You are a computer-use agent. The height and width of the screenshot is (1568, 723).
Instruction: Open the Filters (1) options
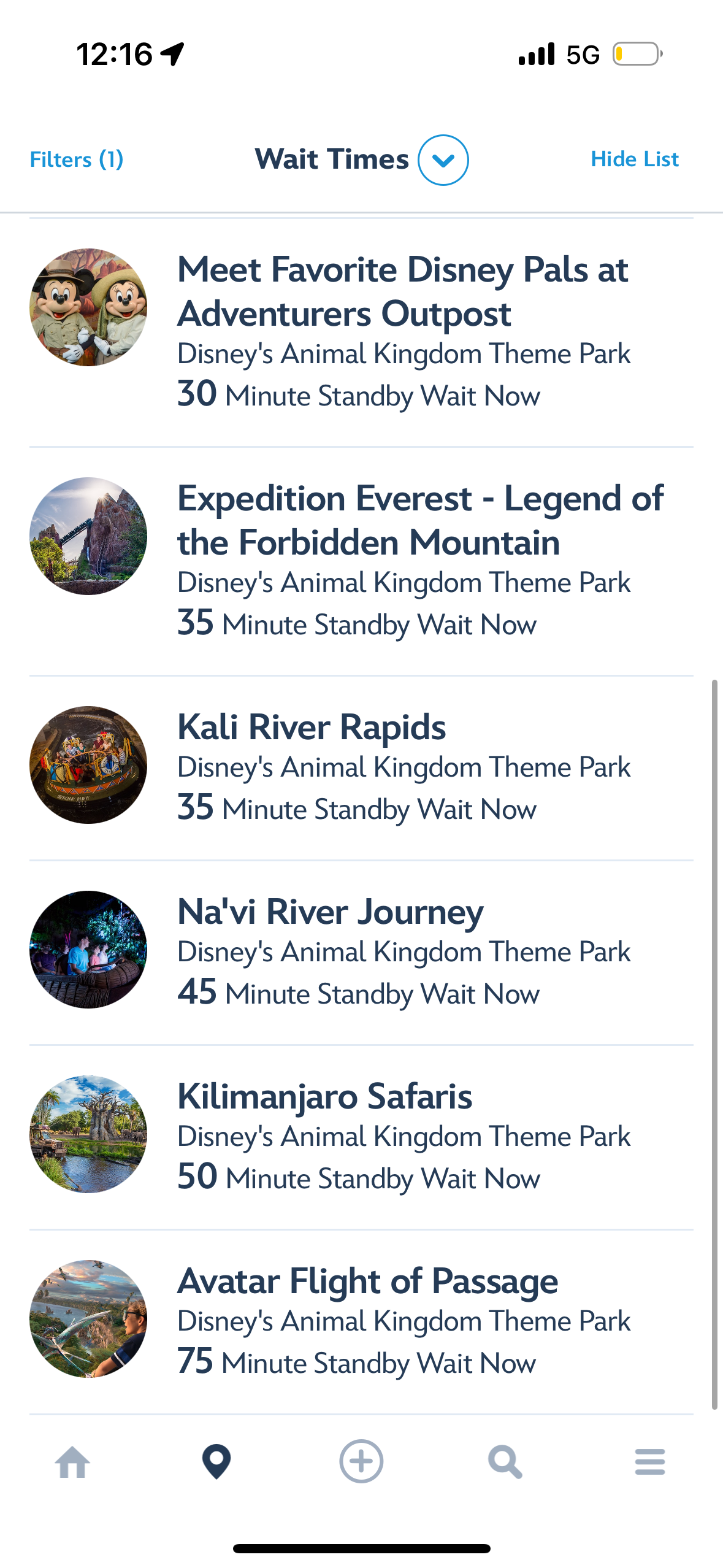point(77,159)
